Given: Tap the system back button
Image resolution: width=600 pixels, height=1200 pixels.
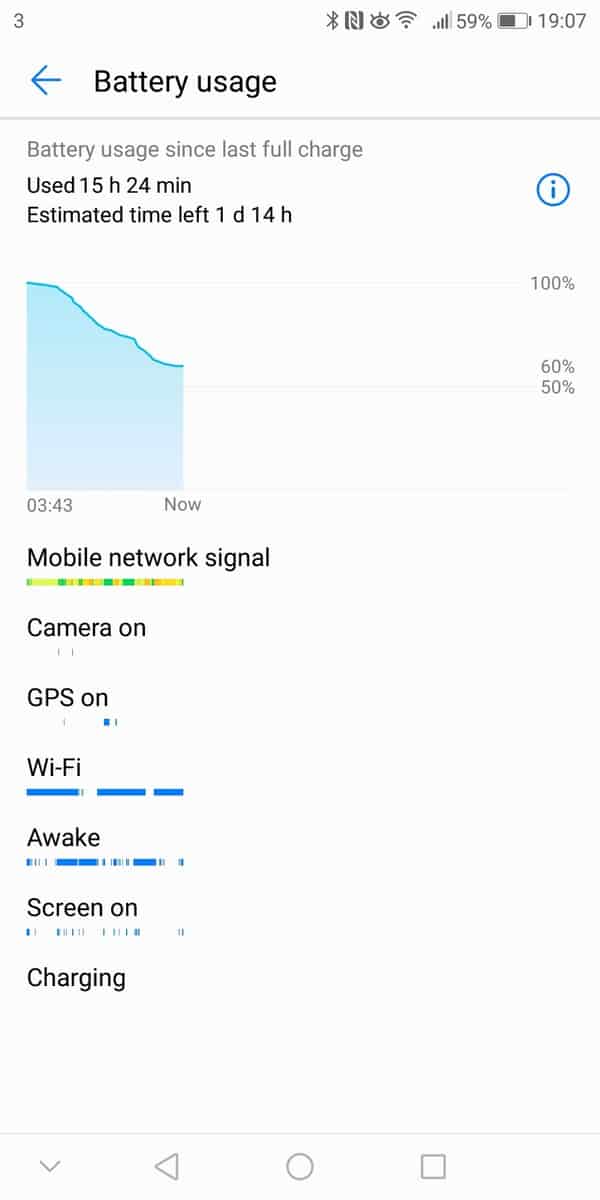Looking at the screenshot, I should pyautogui.click(x=167, y=1166).
